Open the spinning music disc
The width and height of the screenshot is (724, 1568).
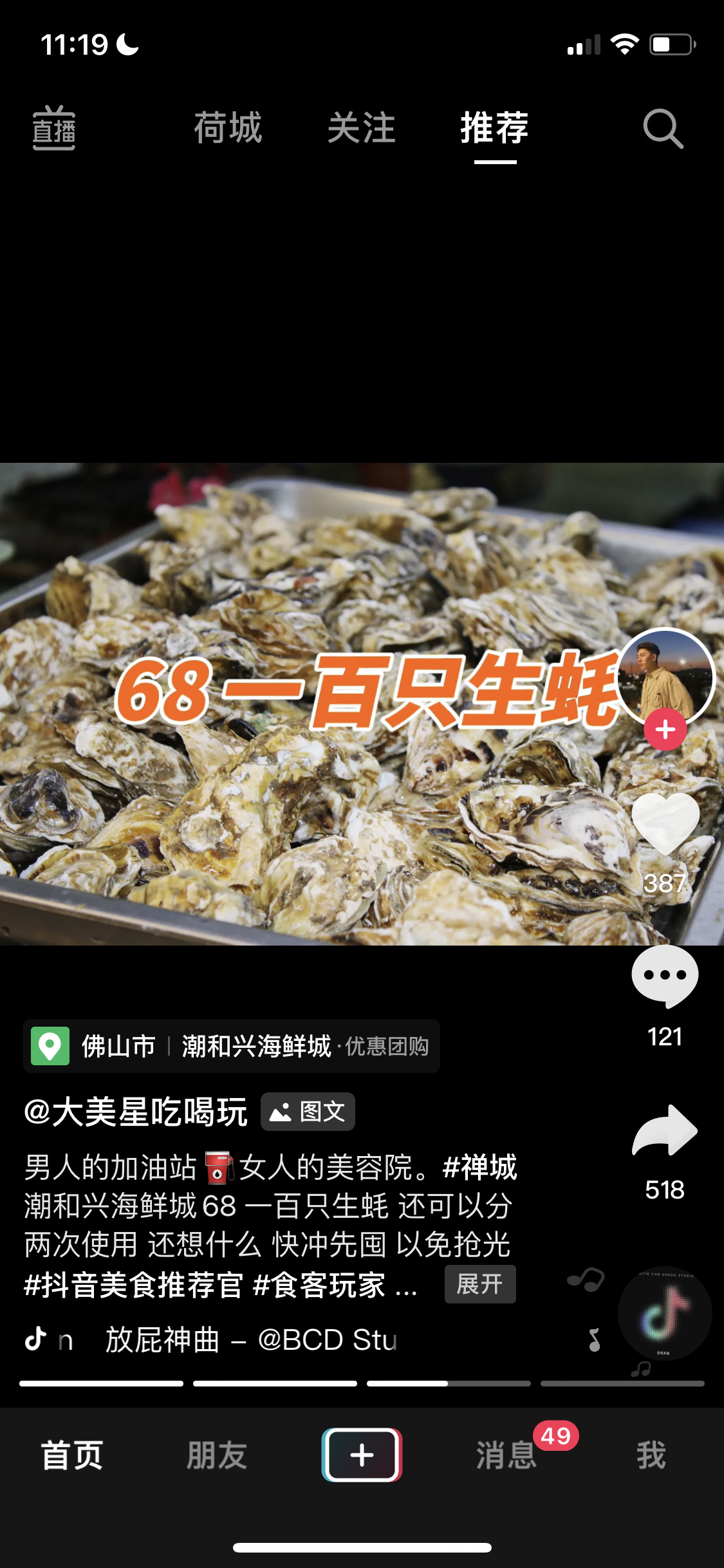click(x=664, y=1314)
